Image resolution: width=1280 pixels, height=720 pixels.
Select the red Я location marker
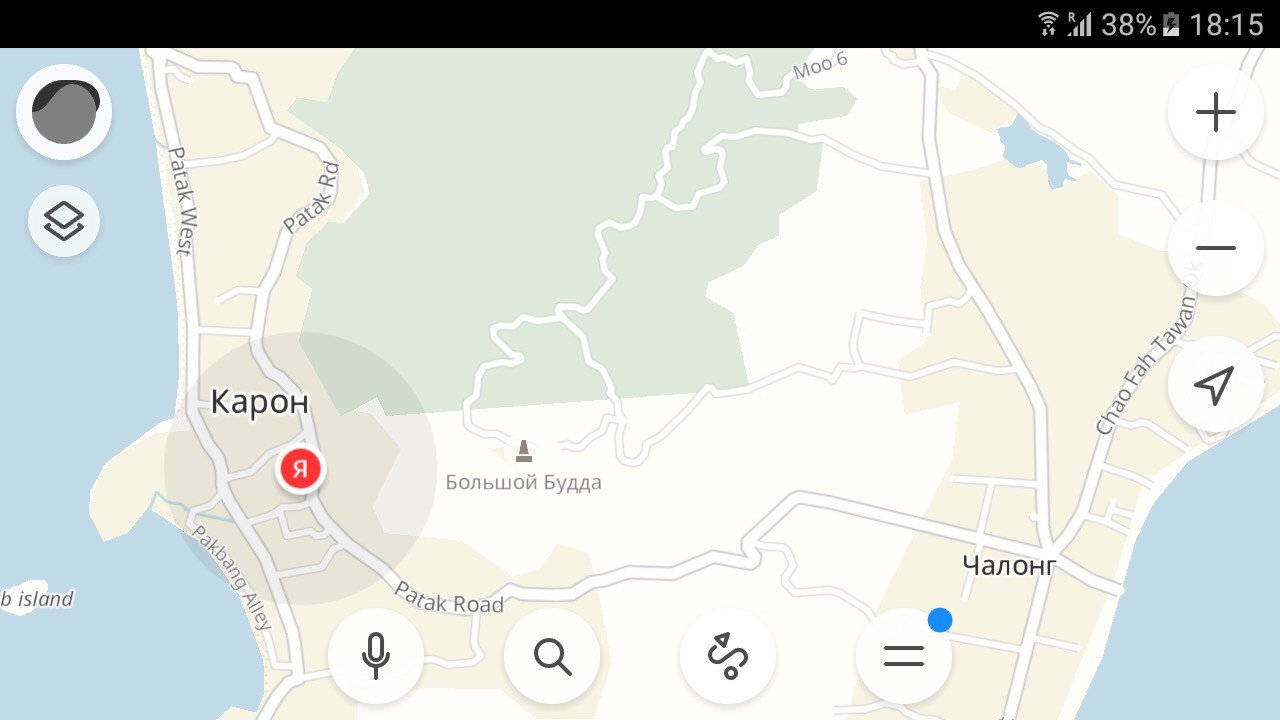click(300, 470)
